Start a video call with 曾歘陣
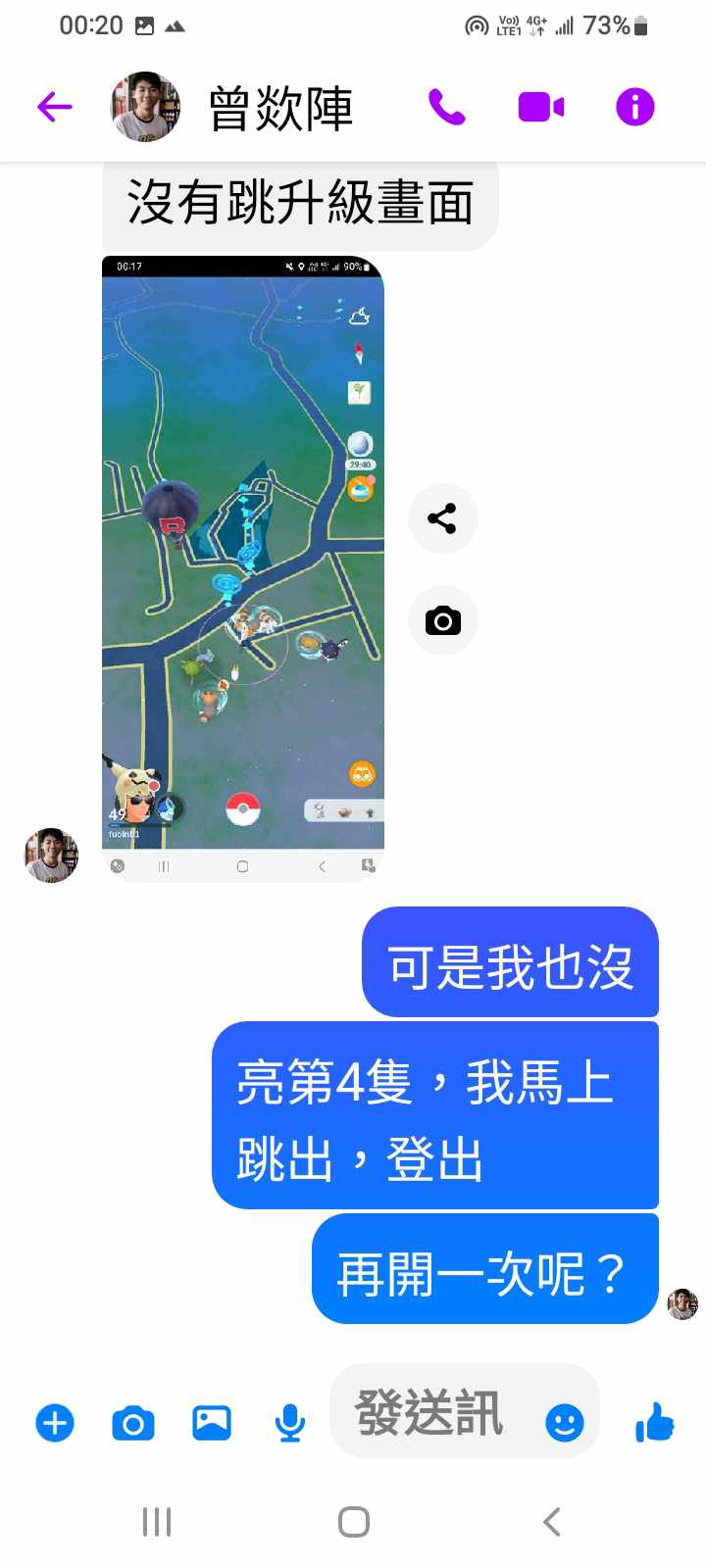 pos(540,107)
